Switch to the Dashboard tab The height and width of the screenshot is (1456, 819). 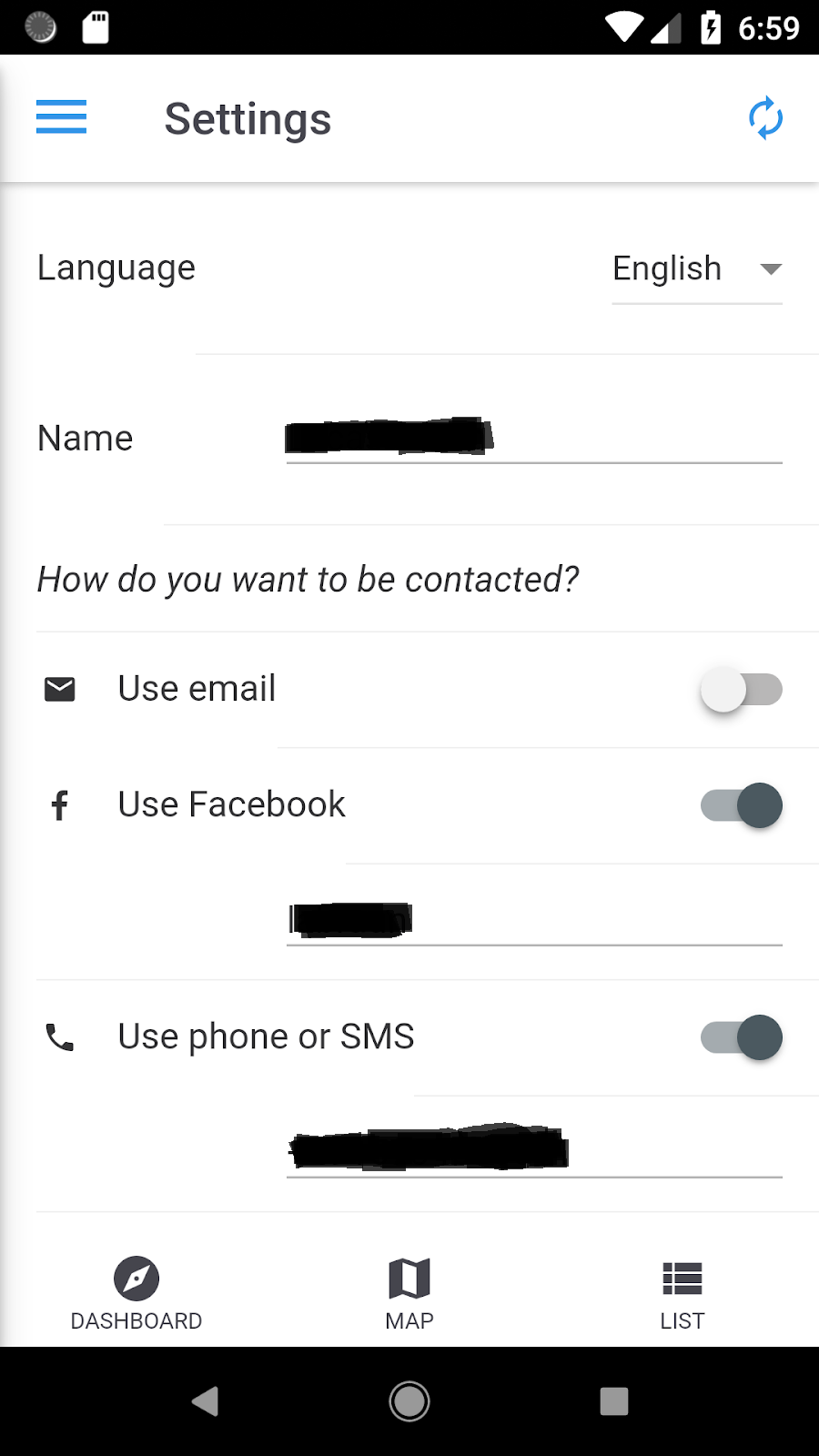click(136, 1294)
